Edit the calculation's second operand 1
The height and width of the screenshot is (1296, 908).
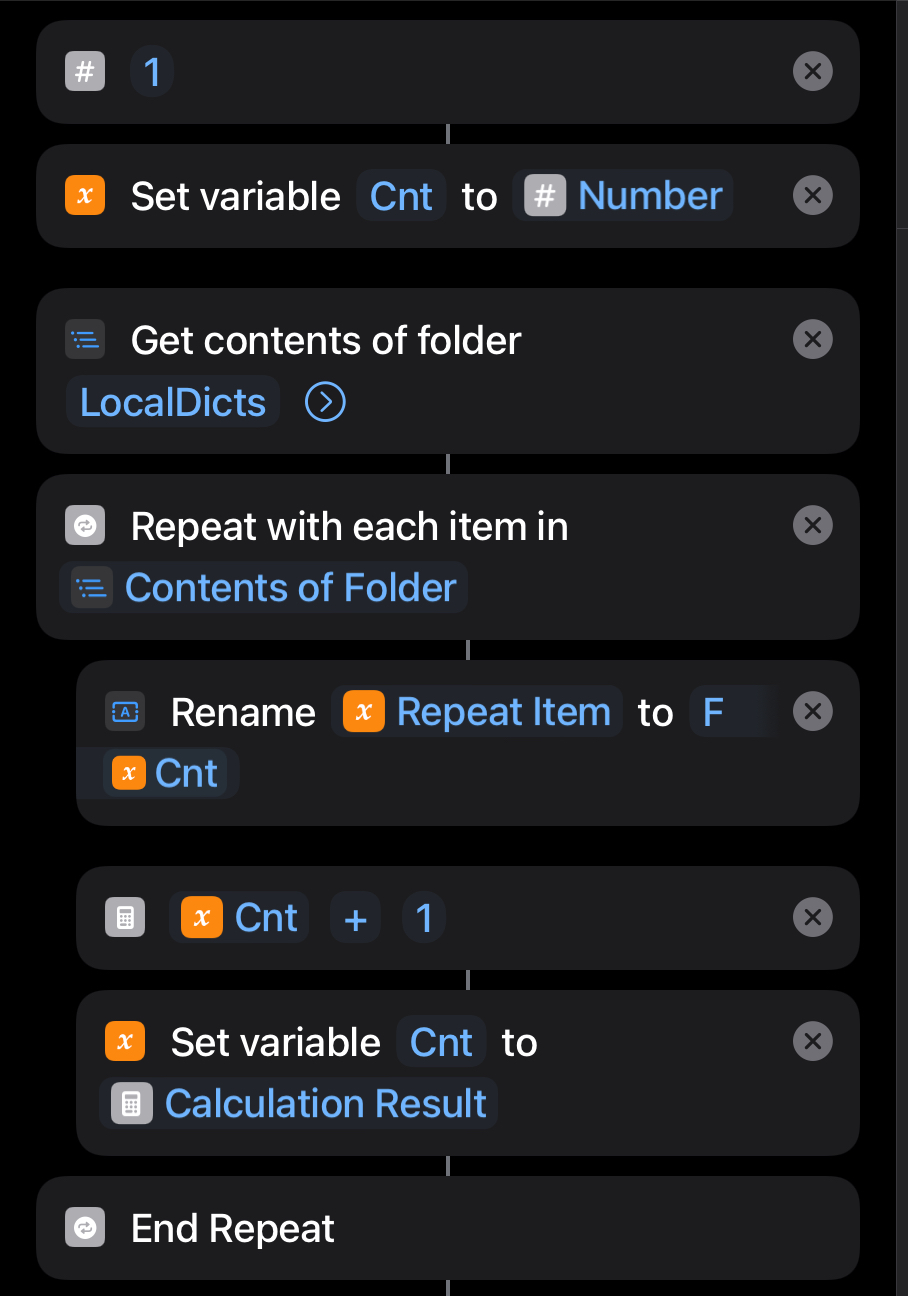click(424, 918)
